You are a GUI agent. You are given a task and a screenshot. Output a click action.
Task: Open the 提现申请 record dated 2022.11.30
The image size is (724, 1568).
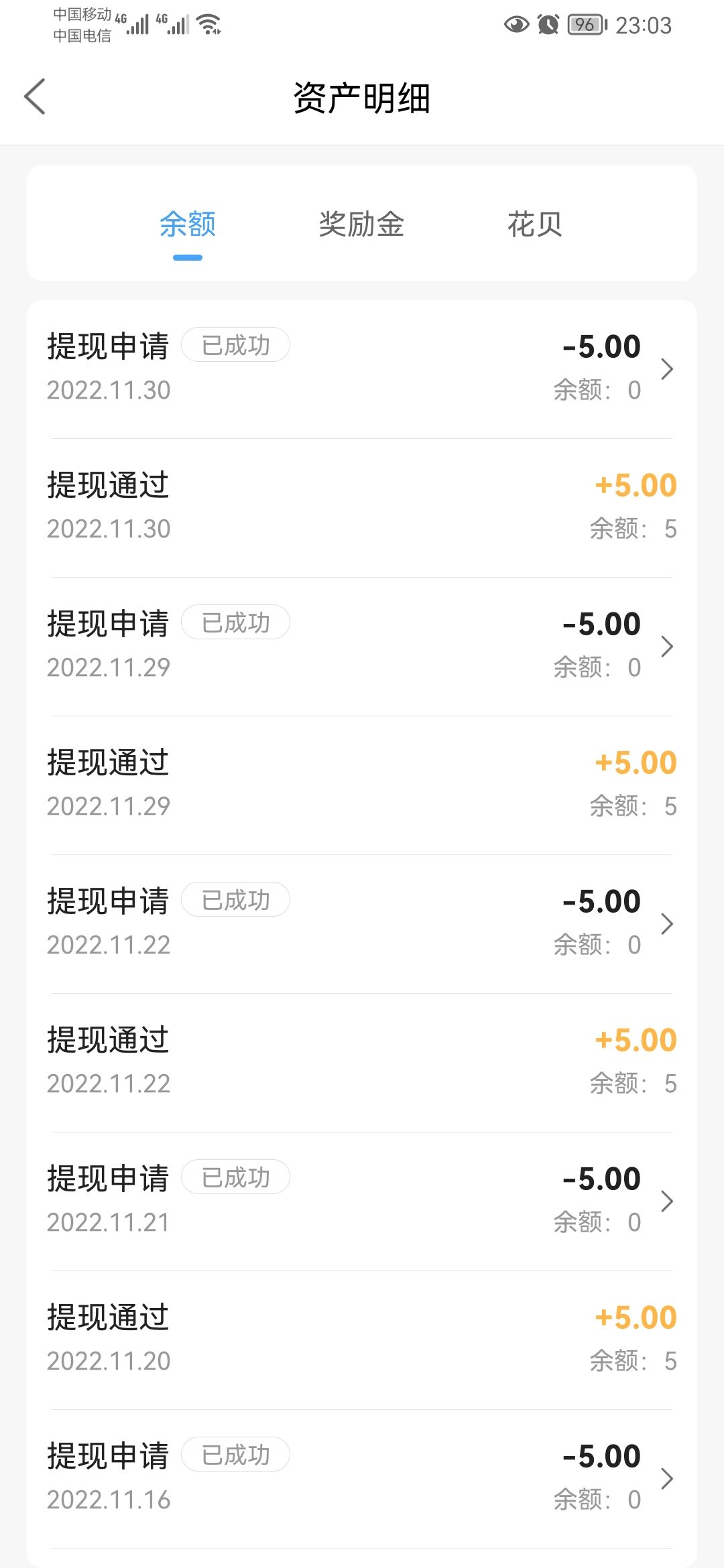click(362, 369)
